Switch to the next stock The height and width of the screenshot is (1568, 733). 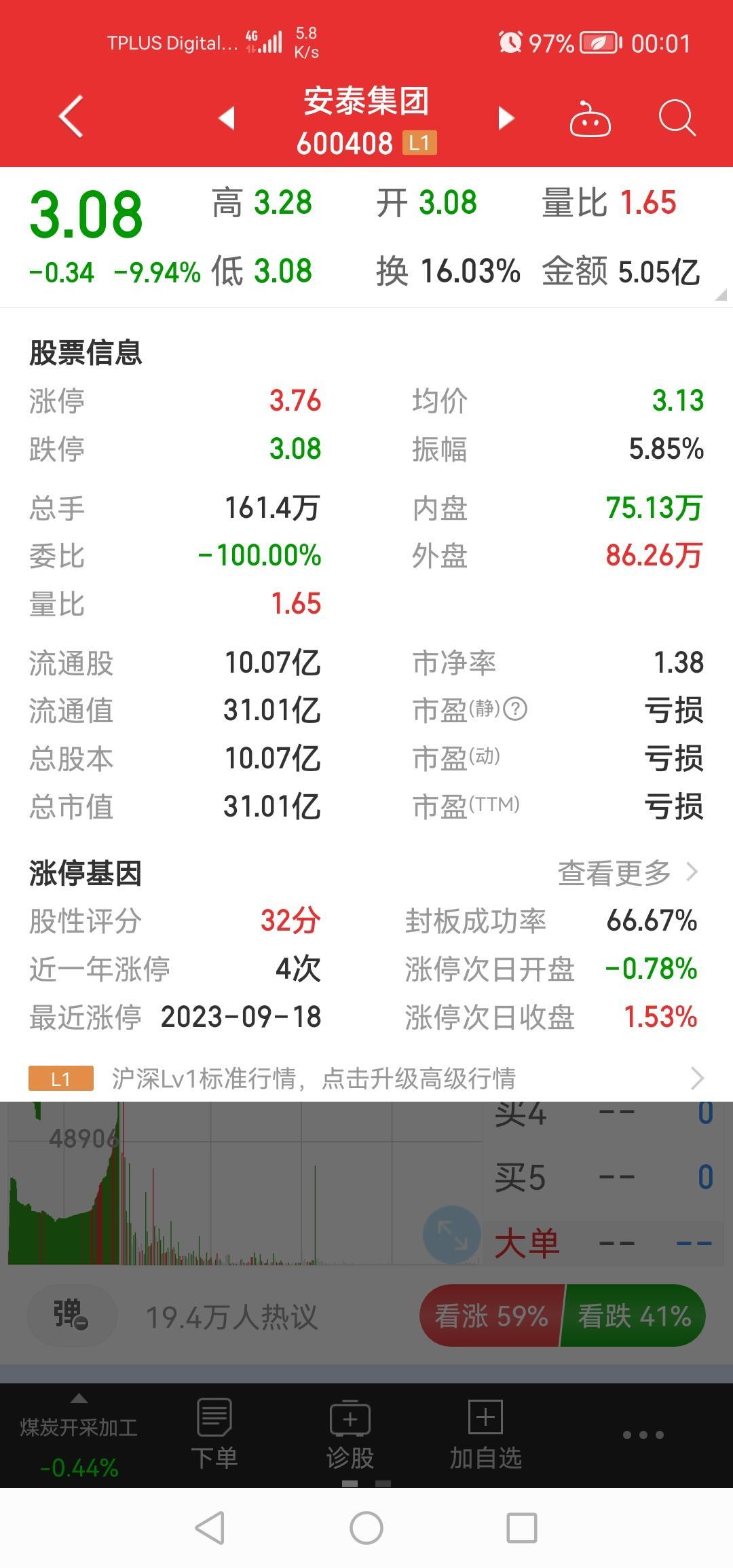[506, 117]
